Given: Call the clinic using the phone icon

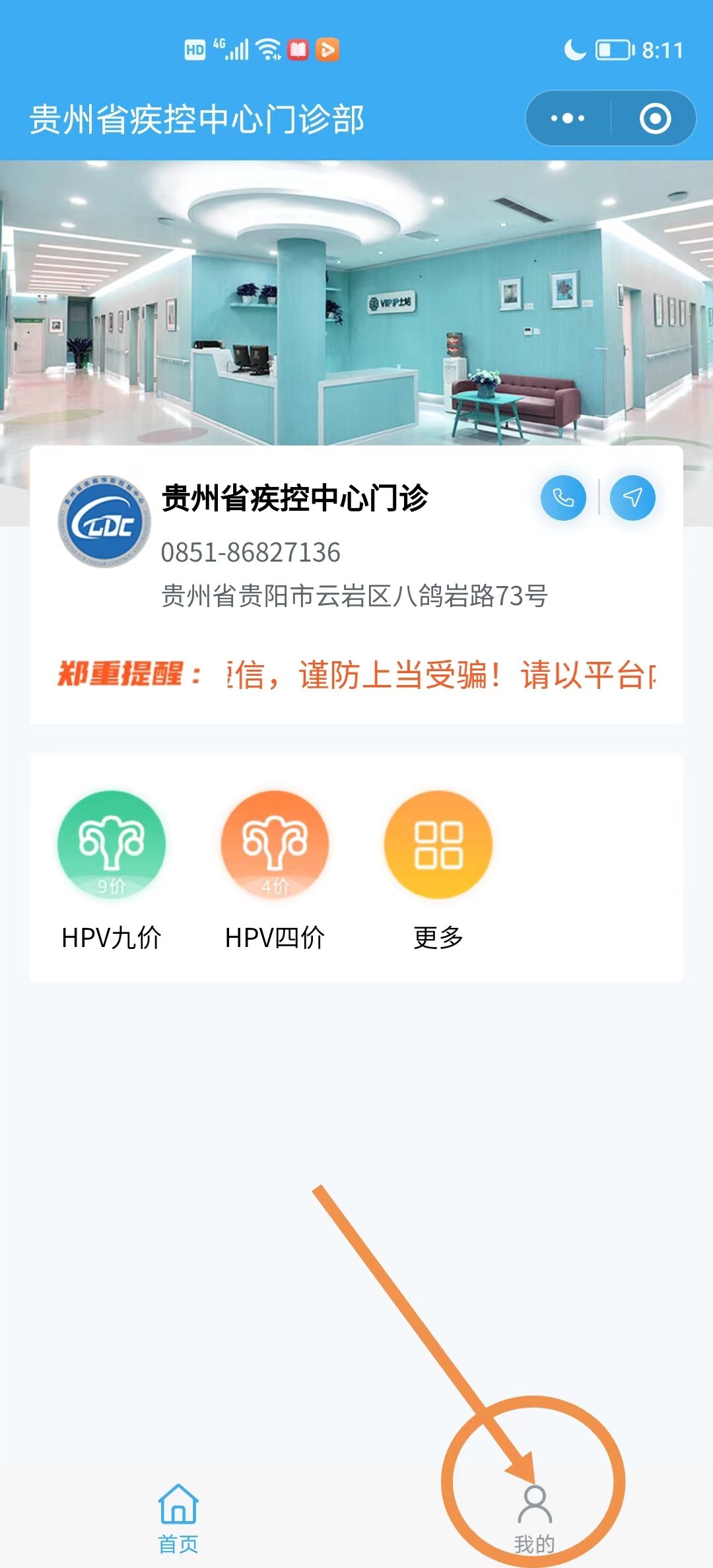Looking at the screenshot, I should (x=563, y=498).
